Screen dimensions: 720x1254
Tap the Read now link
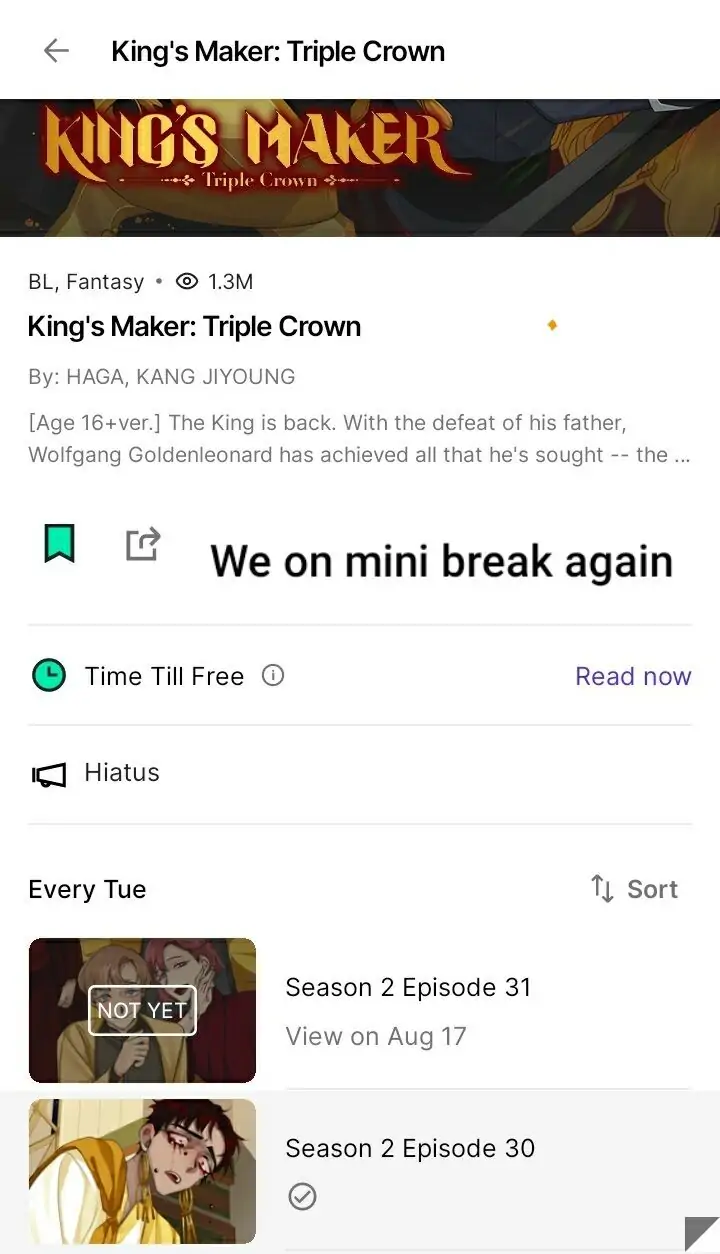(x=632, y=676)
